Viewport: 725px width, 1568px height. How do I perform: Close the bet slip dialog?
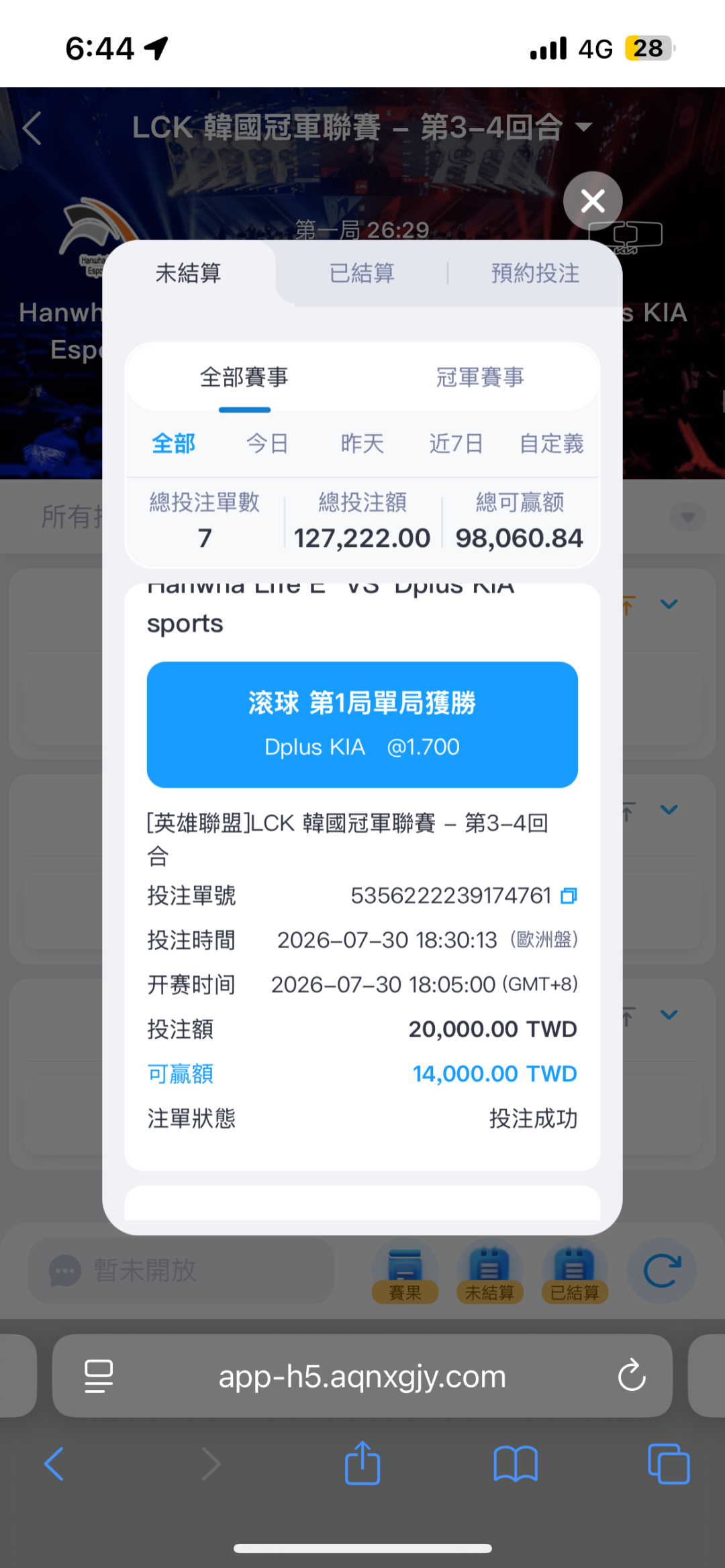click(x=593, y=201)
